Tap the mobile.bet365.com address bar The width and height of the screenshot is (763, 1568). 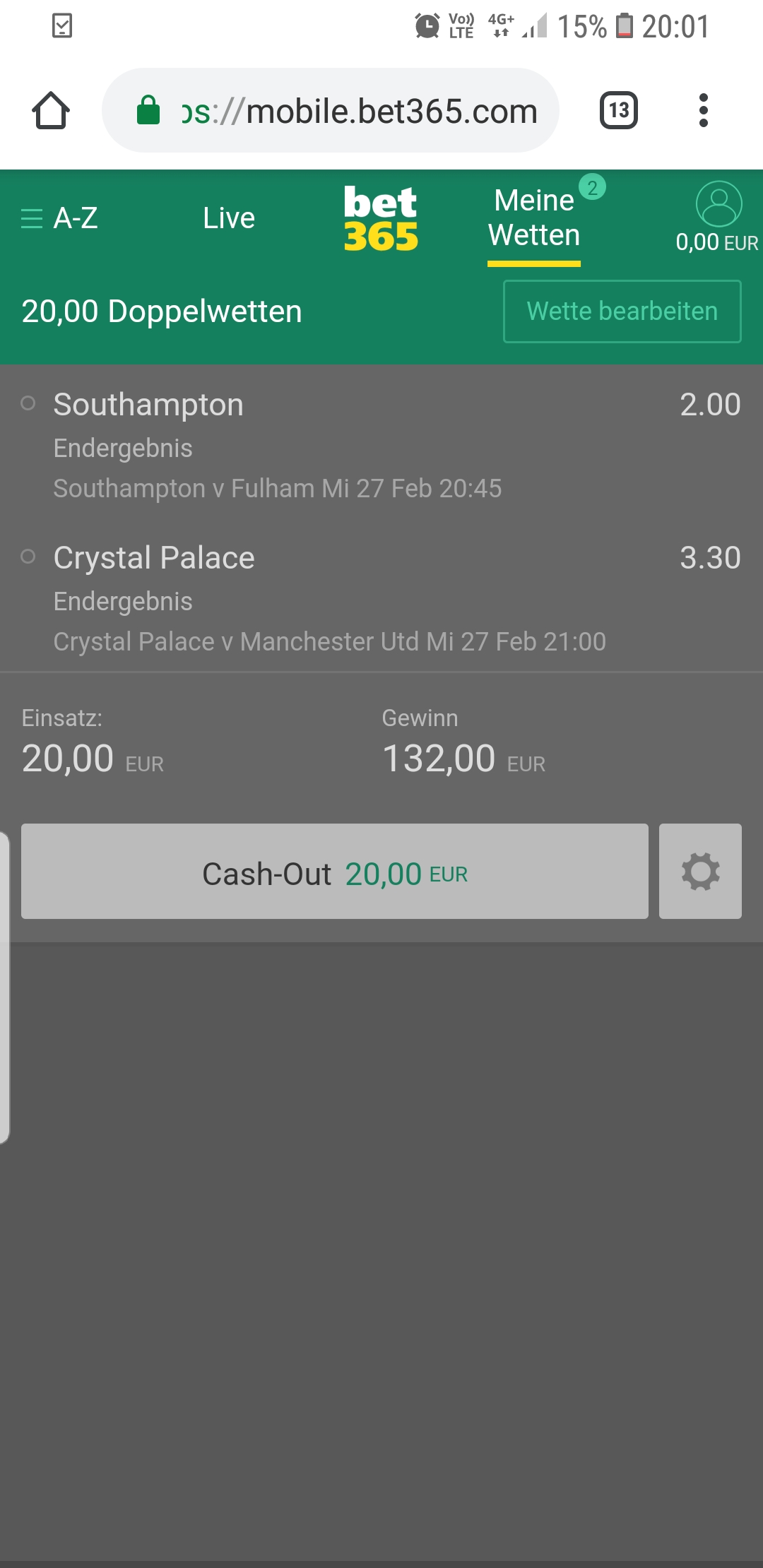point(331,110)
